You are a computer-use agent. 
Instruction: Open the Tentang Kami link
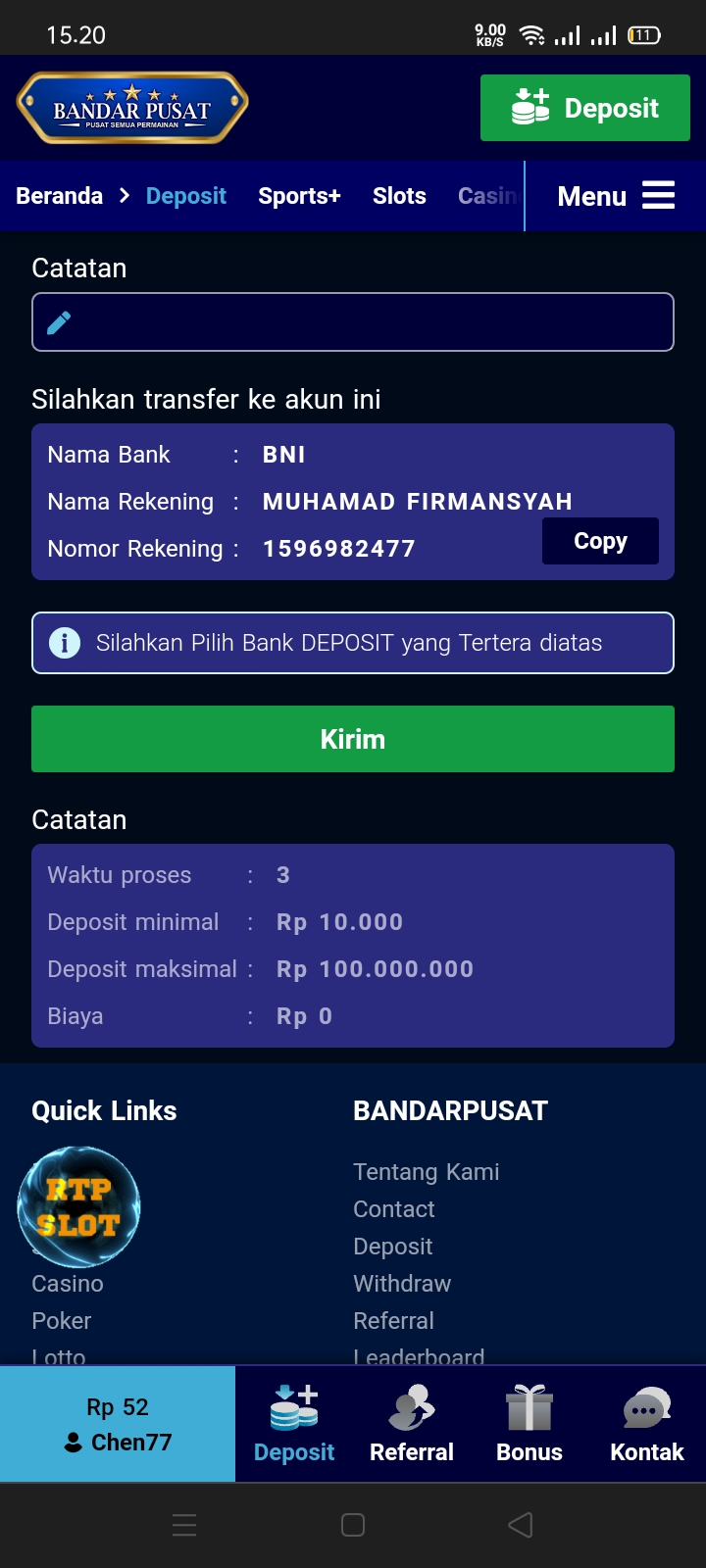click(x=426, y=1172)
